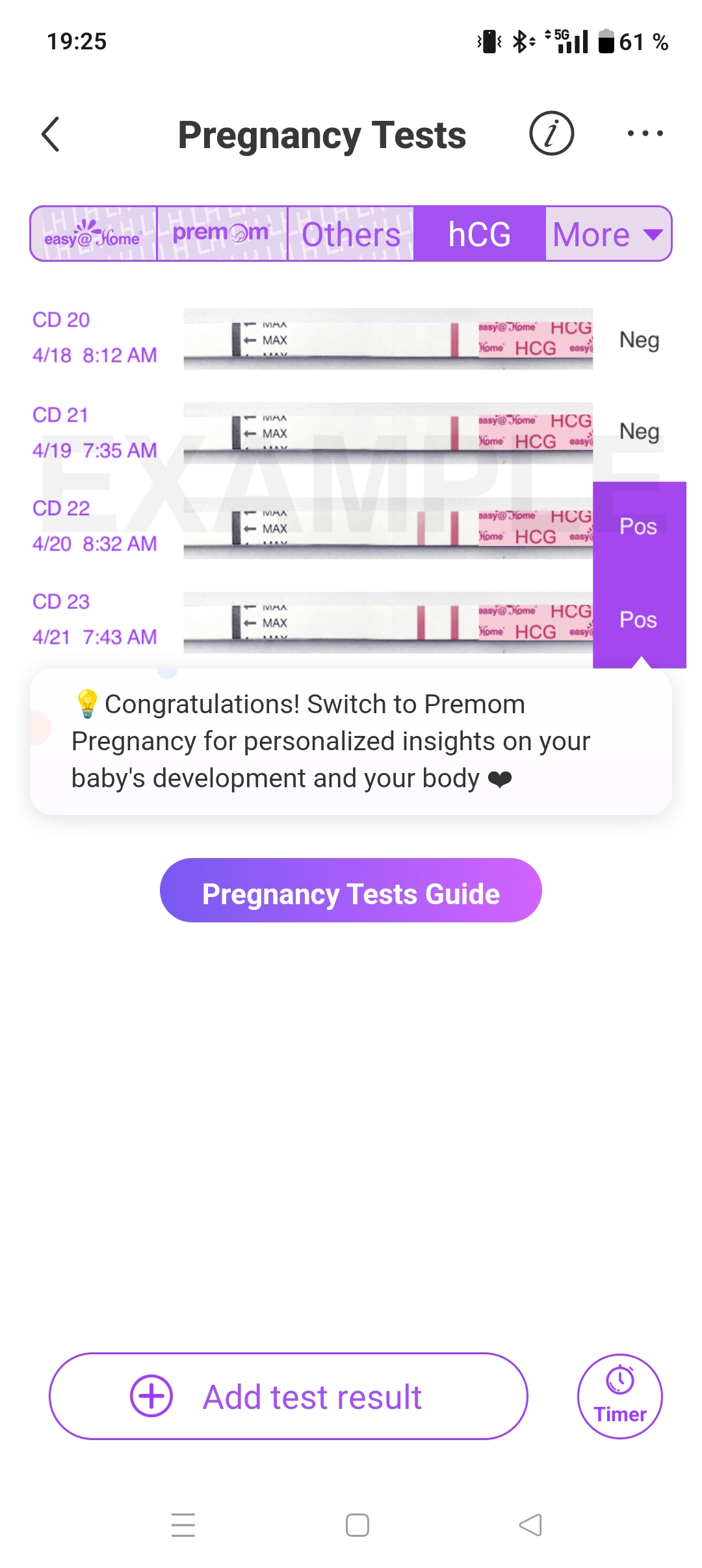702x1568 pixels.
Task: Select the hCG tab
Action: pyautogui.click(x=479, y=234)
